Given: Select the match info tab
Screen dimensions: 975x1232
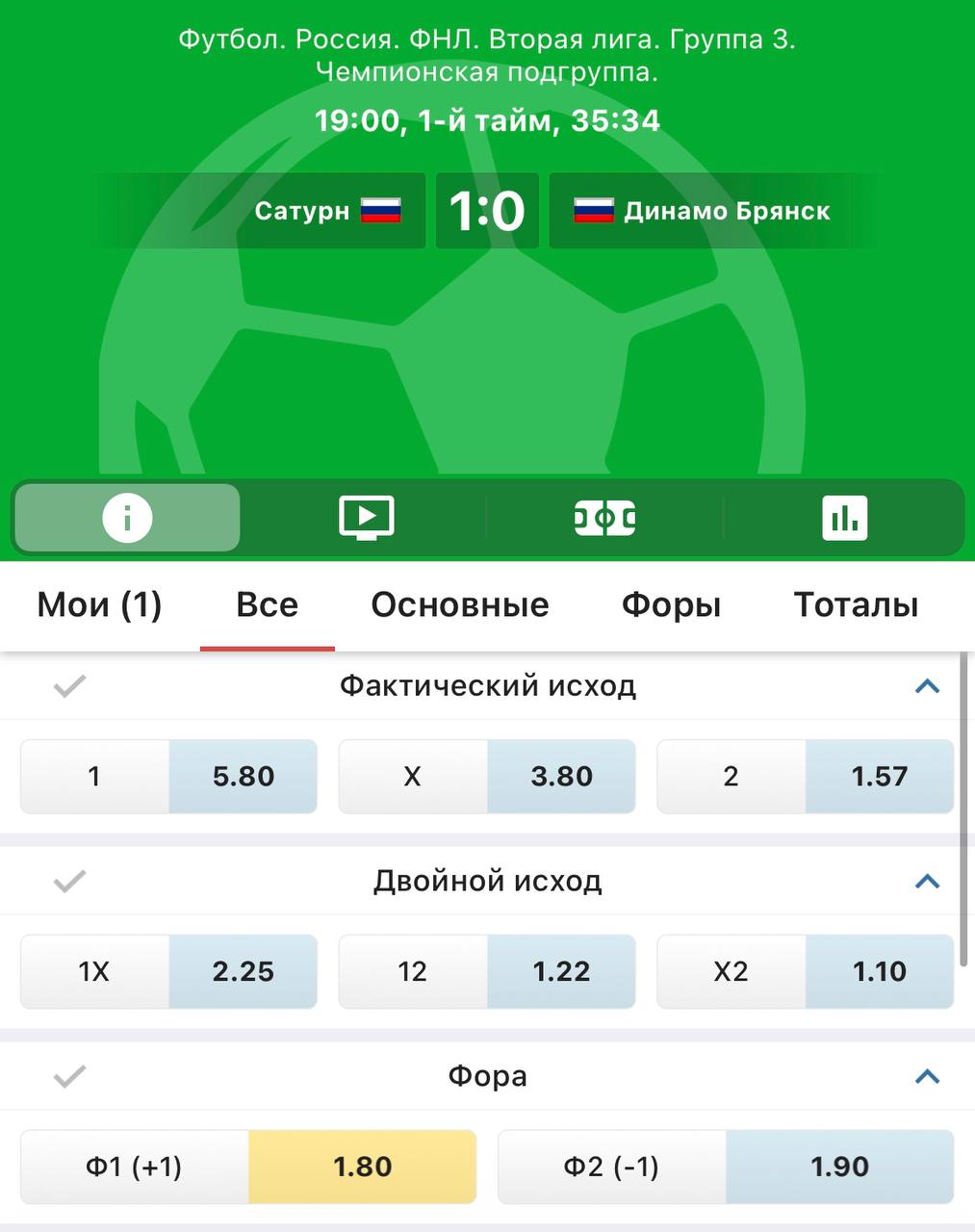Looking at the screenshot, I should (127, 518).
